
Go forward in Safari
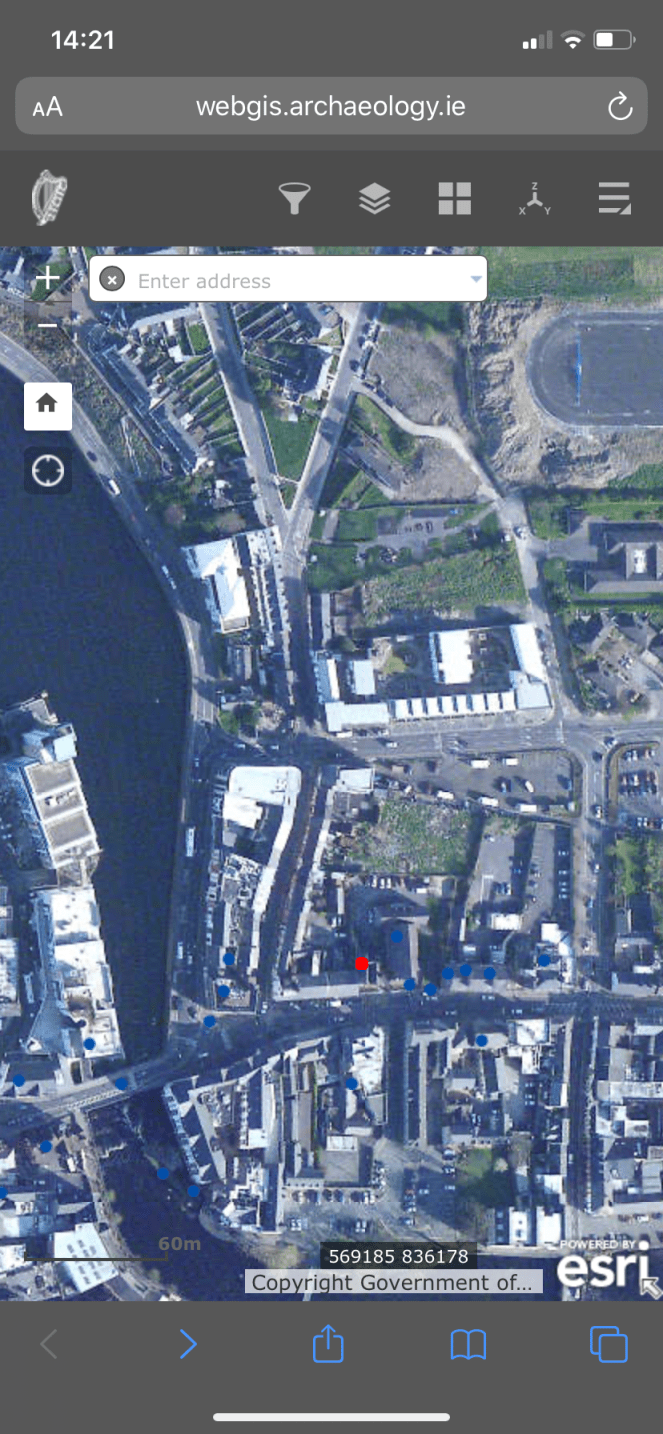(187, 1344)
